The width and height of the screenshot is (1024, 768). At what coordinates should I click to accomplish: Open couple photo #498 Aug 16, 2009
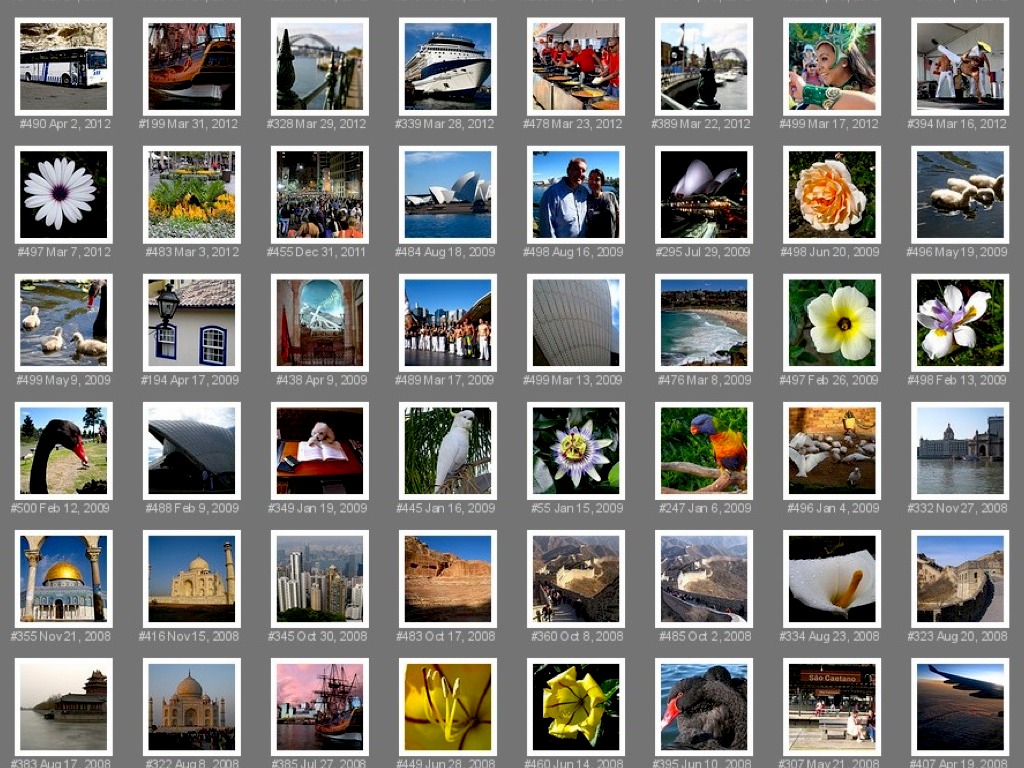click(x=576, y=194)
